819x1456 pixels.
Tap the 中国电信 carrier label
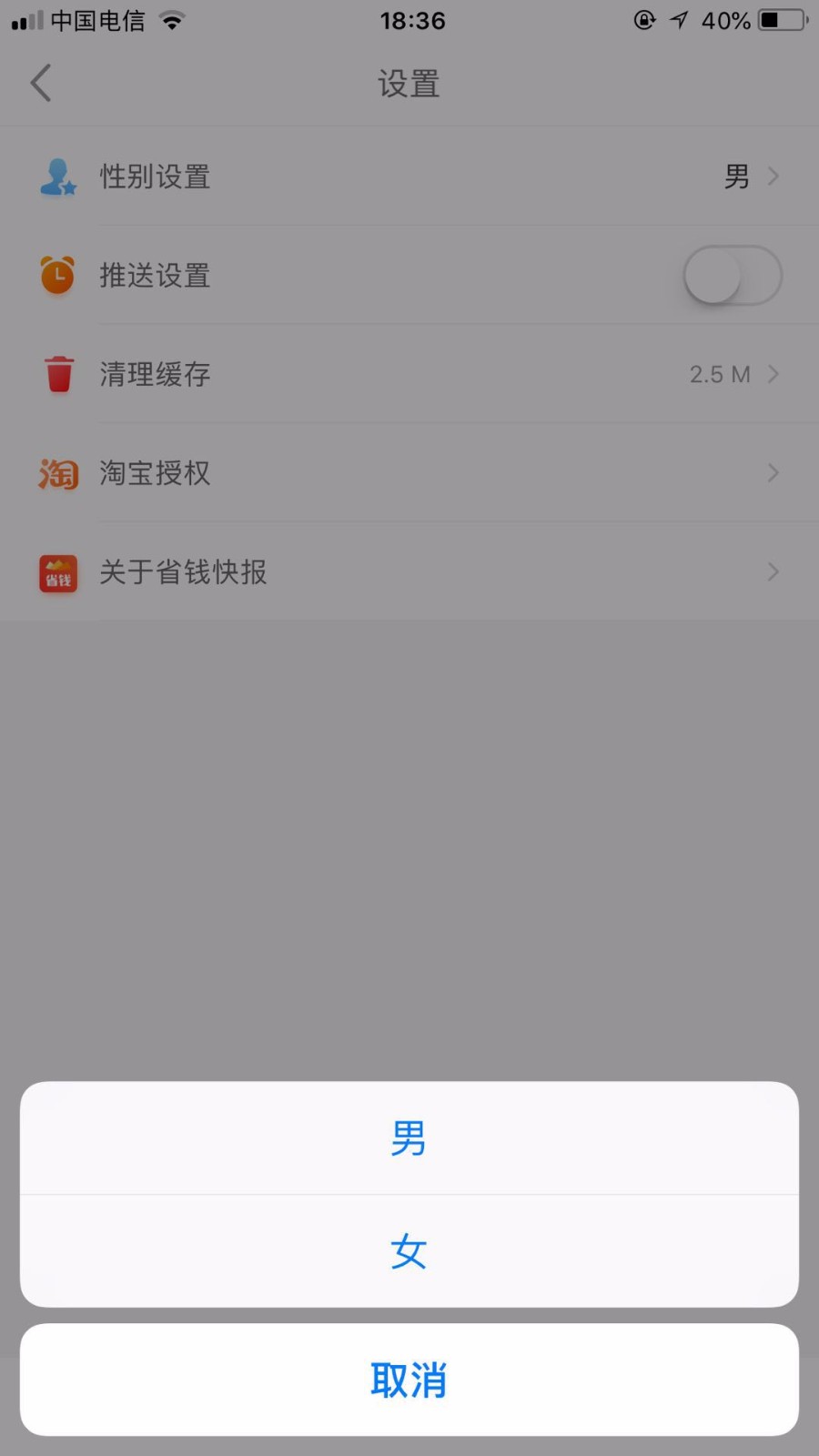[x=97, y=20]
